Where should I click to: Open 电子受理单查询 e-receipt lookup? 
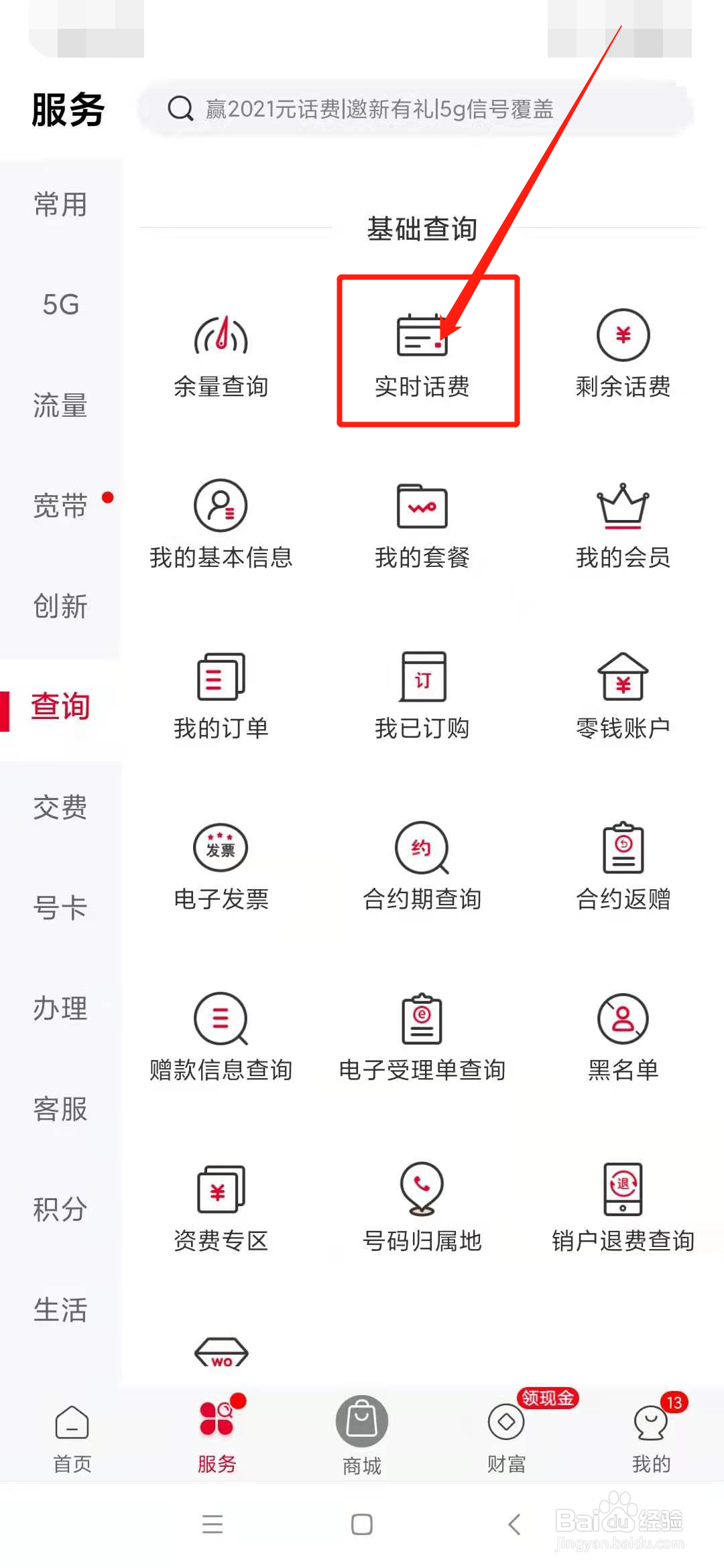tap(422, 1039)
